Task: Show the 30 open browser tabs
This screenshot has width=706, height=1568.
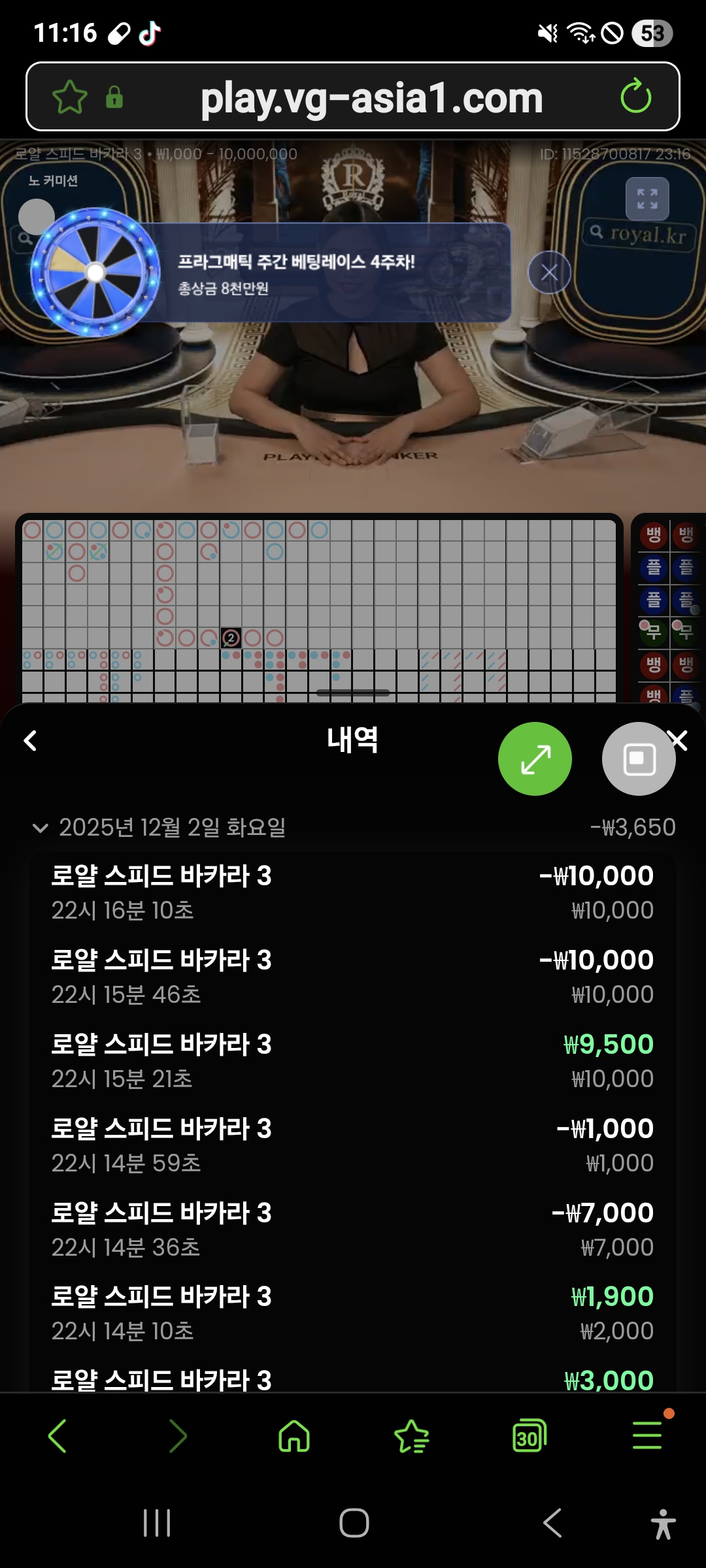Action: [529, 1436]
